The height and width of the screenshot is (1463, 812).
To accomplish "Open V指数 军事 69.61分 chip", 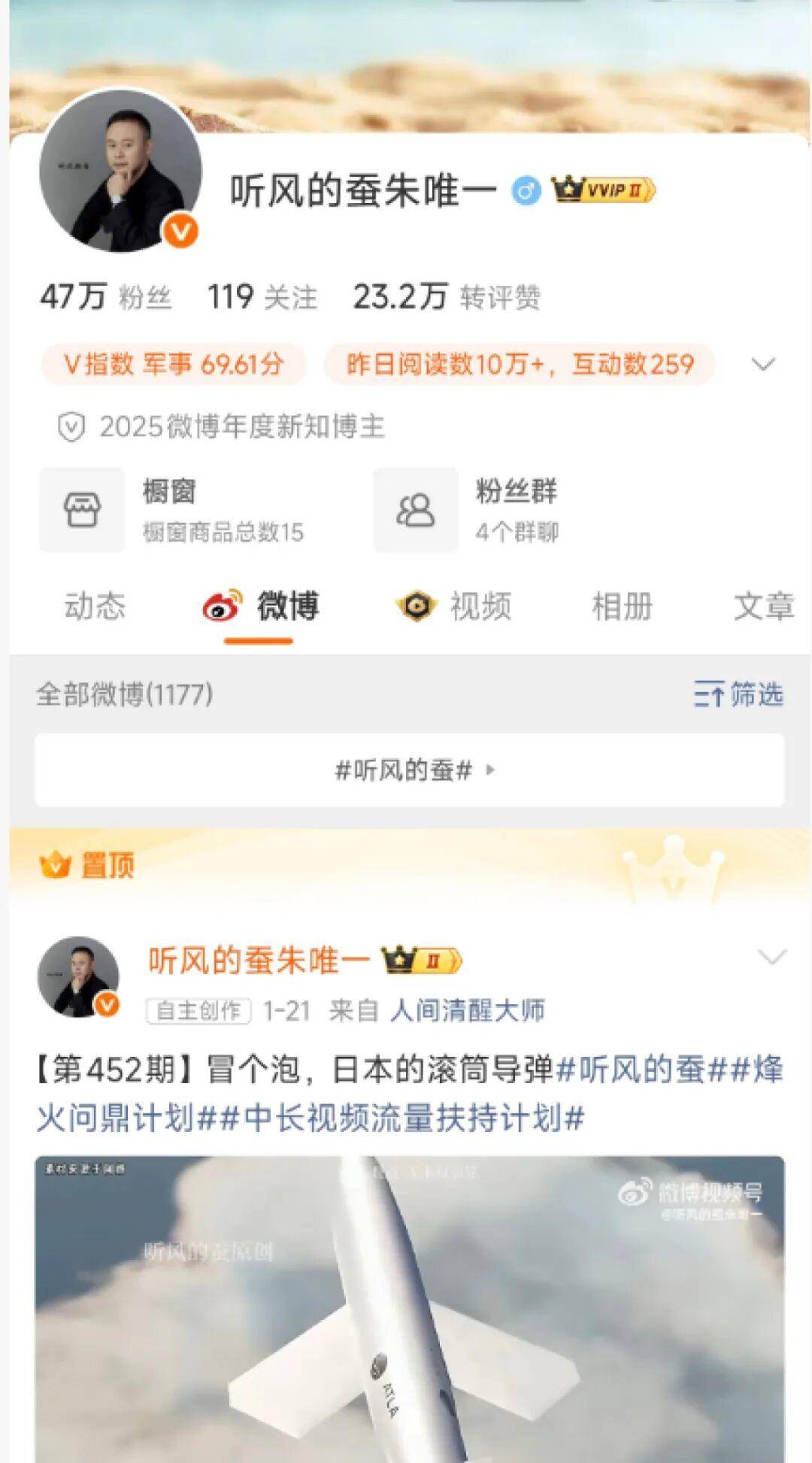I will [x=174, y=365].
